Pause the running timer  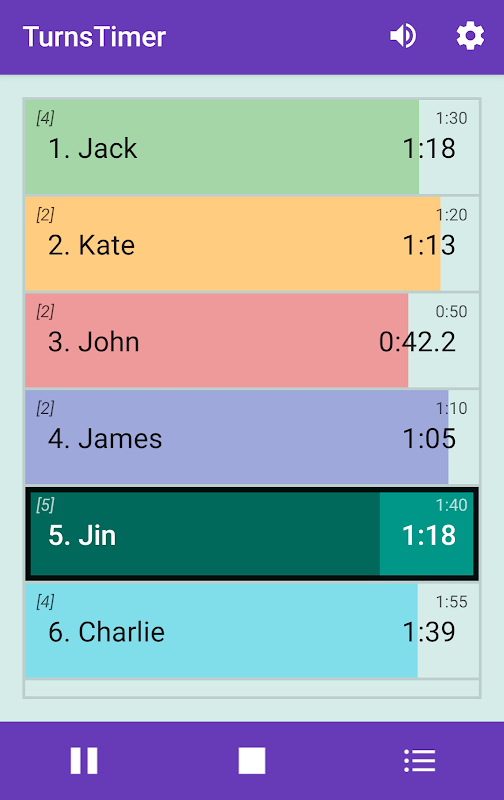(x=84, y=760)
